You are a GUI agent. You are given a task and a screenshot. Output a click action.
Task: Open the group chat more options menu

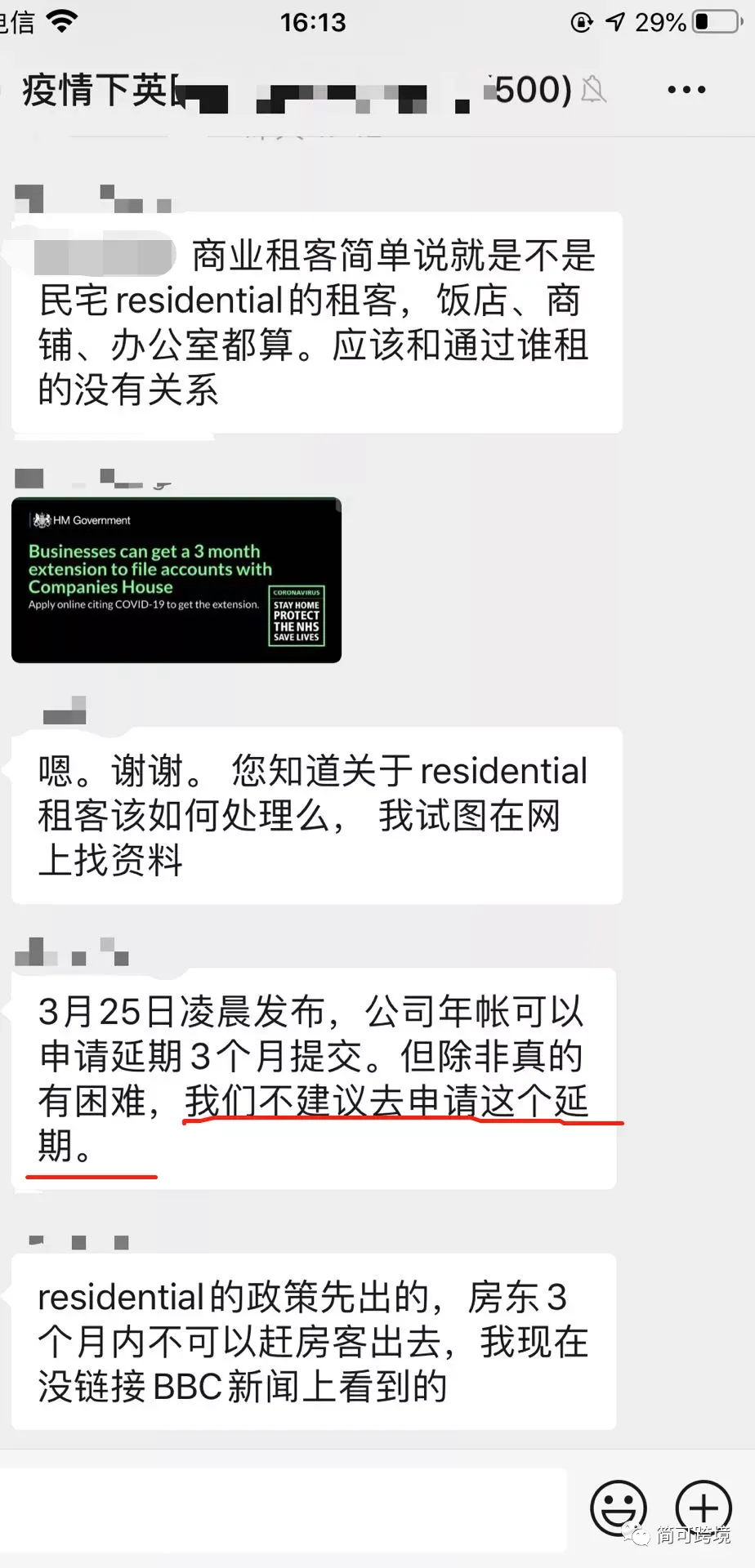[686, 90]
